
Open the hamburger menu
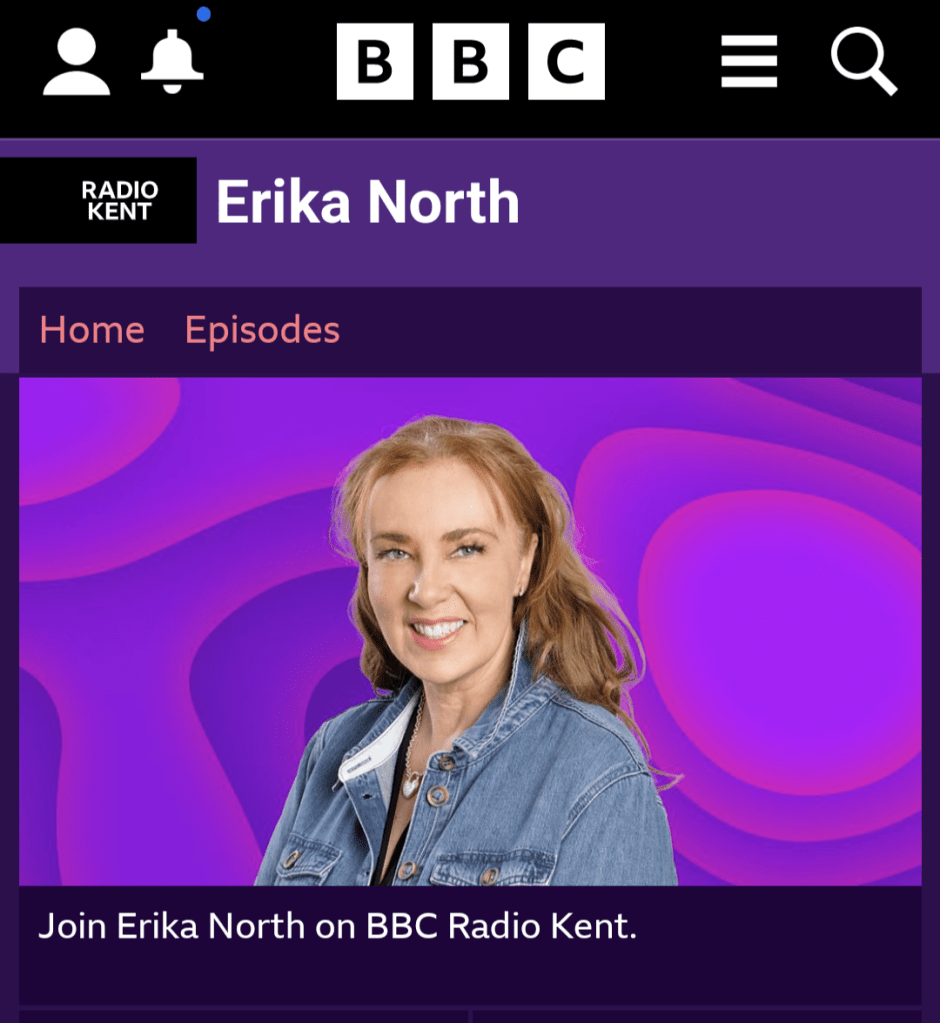tap(749, 62)
